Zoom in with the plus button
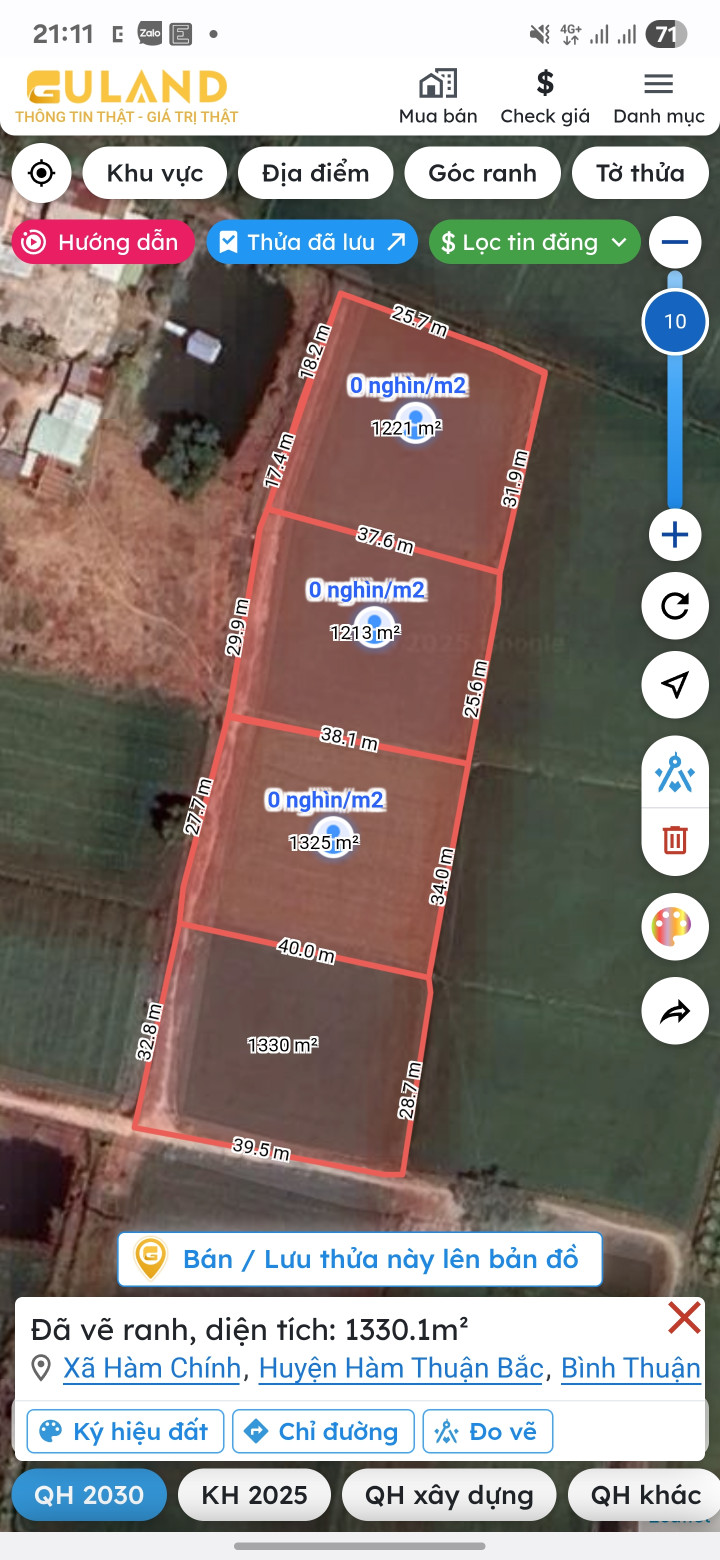 tap(675, 535)
